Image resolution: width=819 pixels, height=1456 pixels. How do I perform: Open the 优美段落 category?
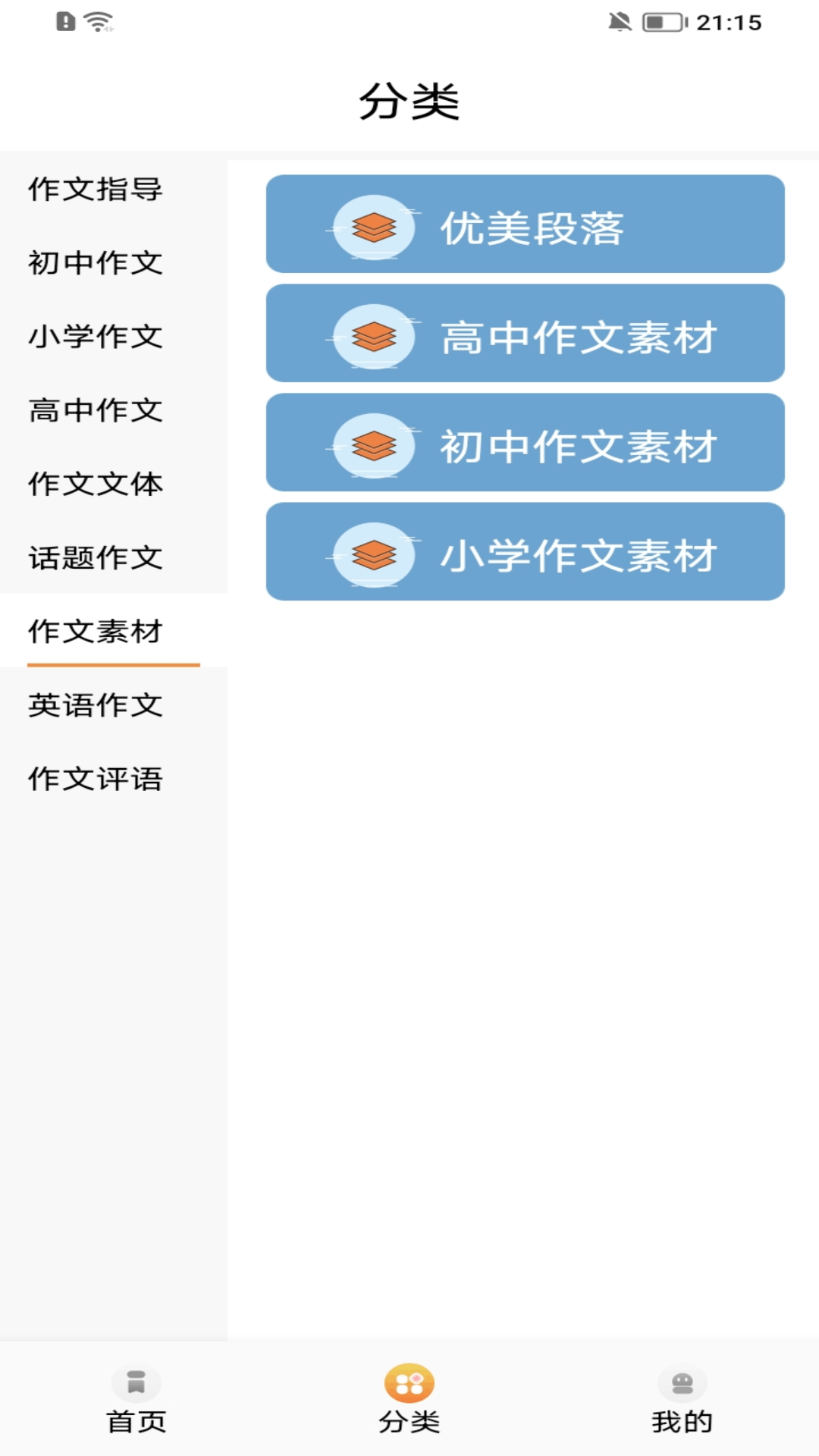coord(525,225)
